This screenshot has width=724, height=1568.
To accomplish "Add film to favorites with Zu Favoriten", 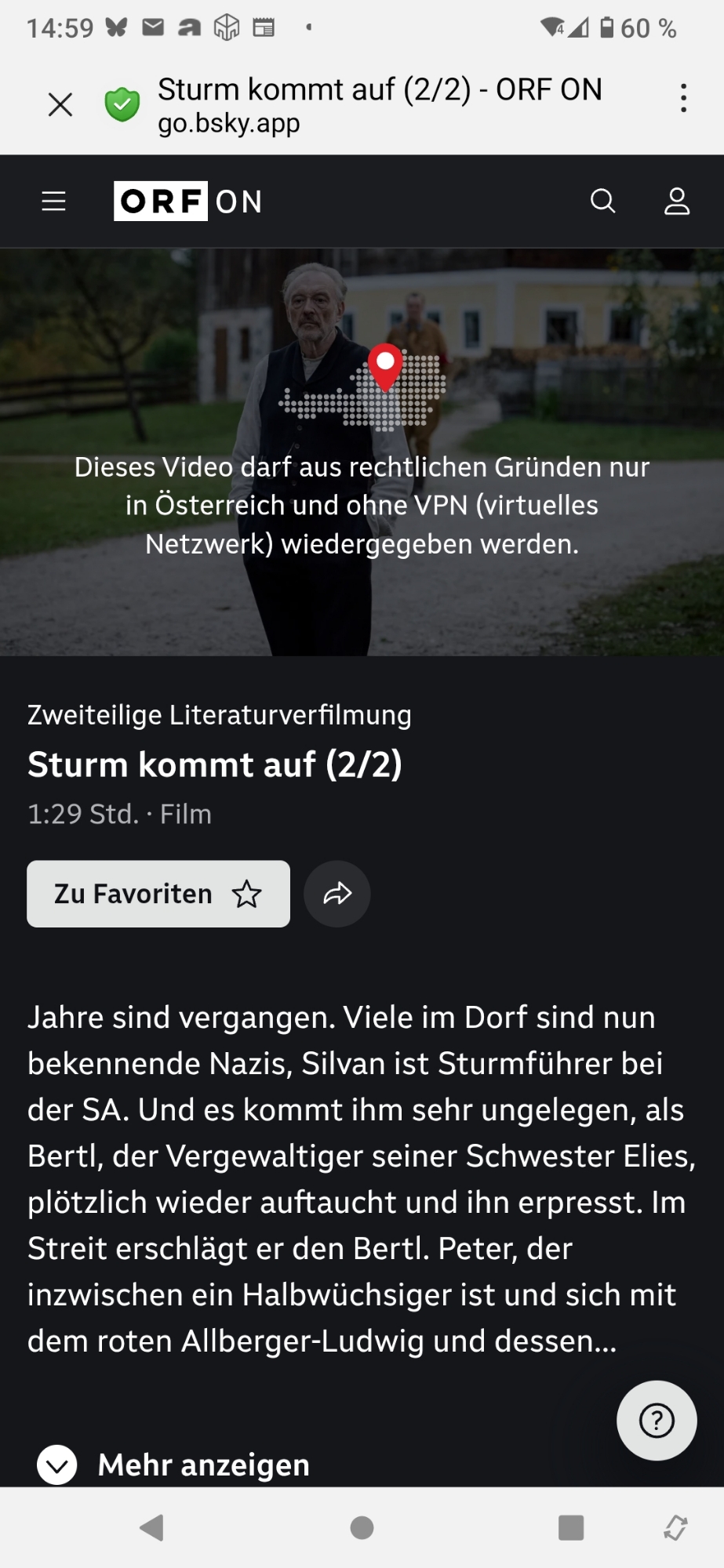I will tap(158, 894).
